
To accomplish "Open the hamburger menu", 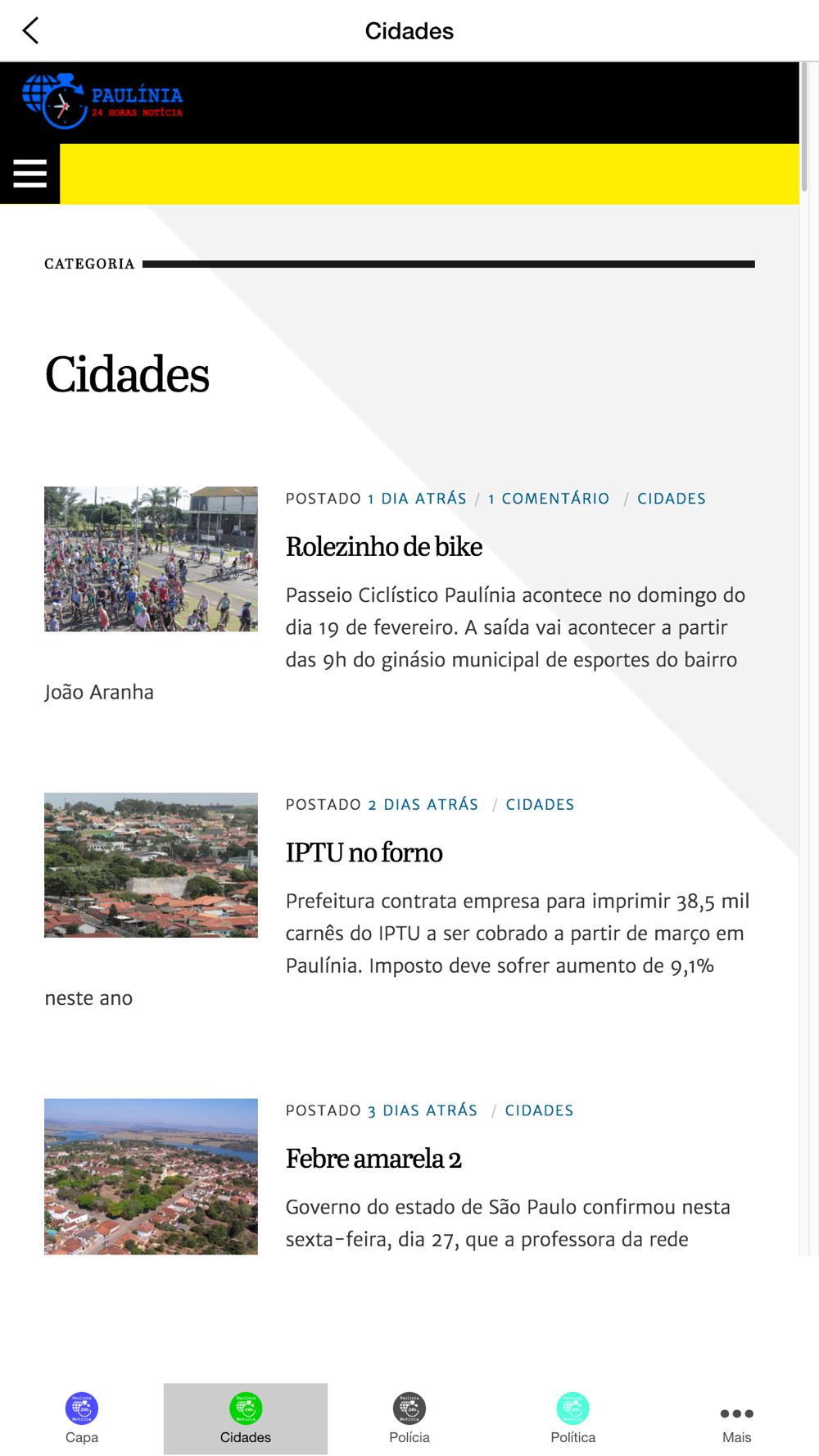I will (30, 174).
